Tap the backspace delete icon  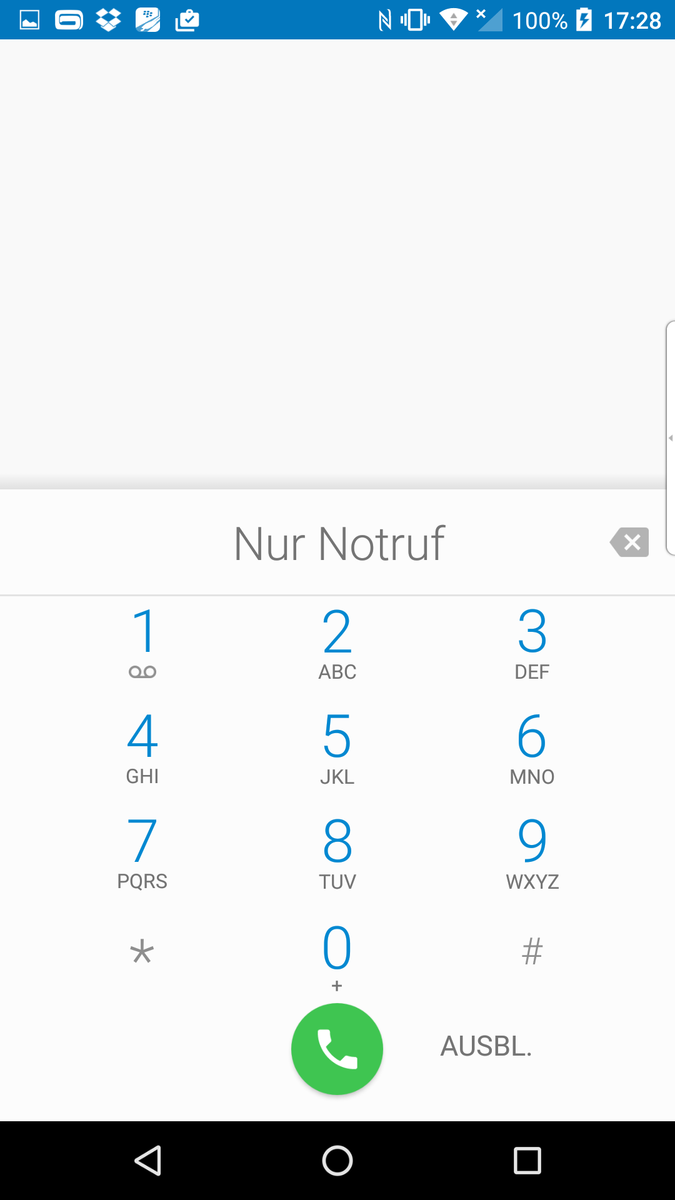[x=629, y=542]
